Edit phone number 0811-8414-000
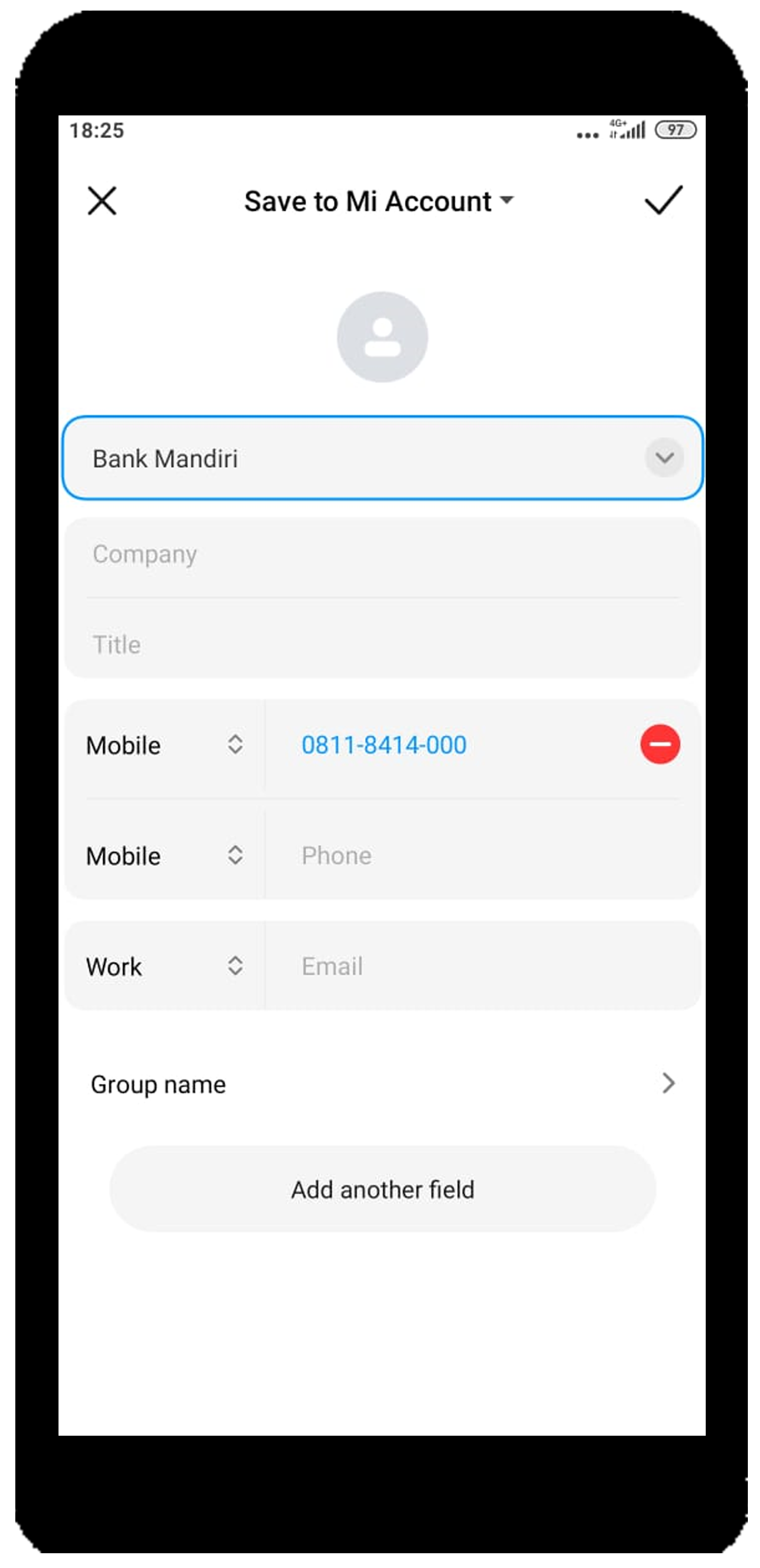 tap(450, 745)
